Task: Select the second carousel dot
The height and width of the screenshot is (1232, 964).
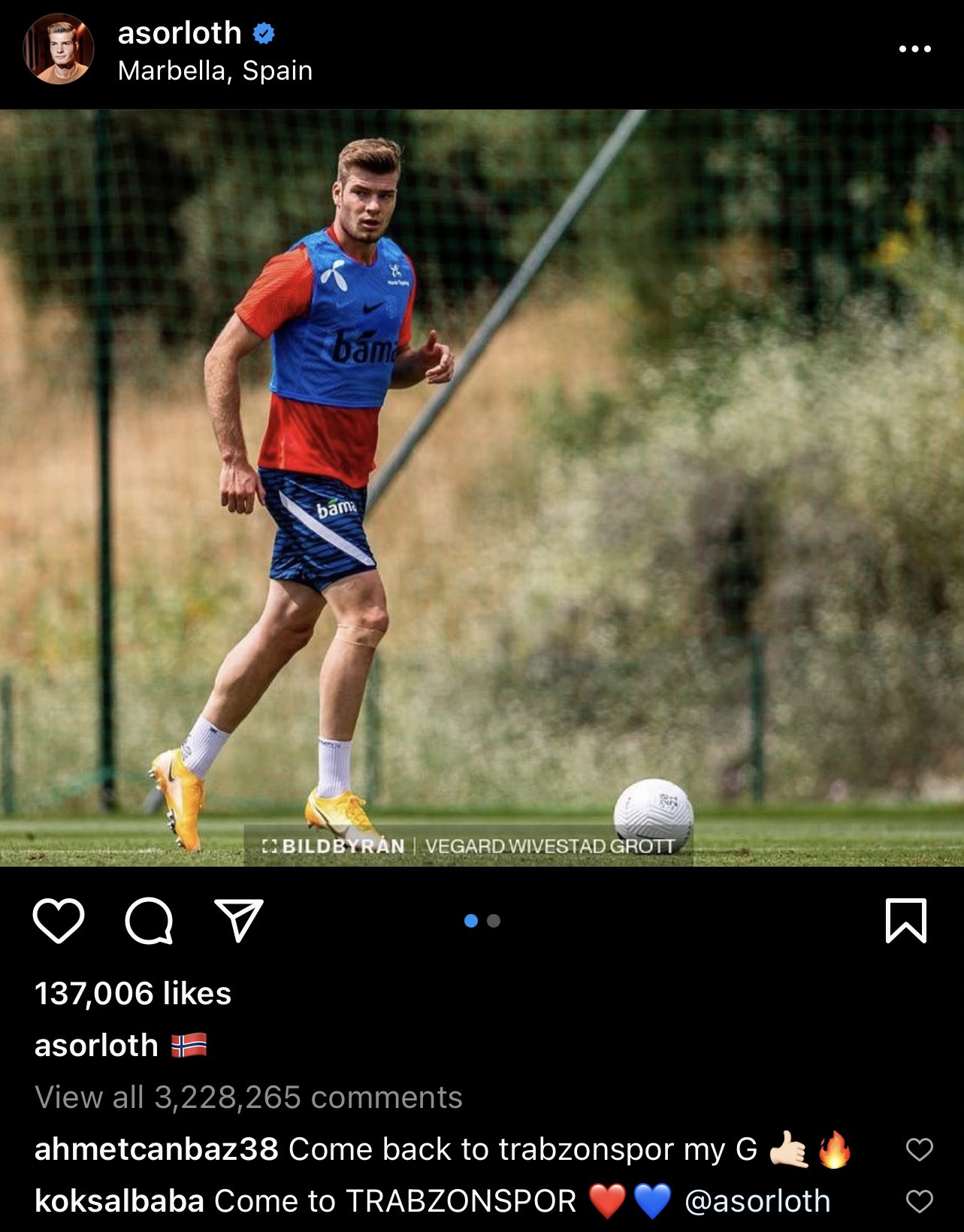Action: 493,919
